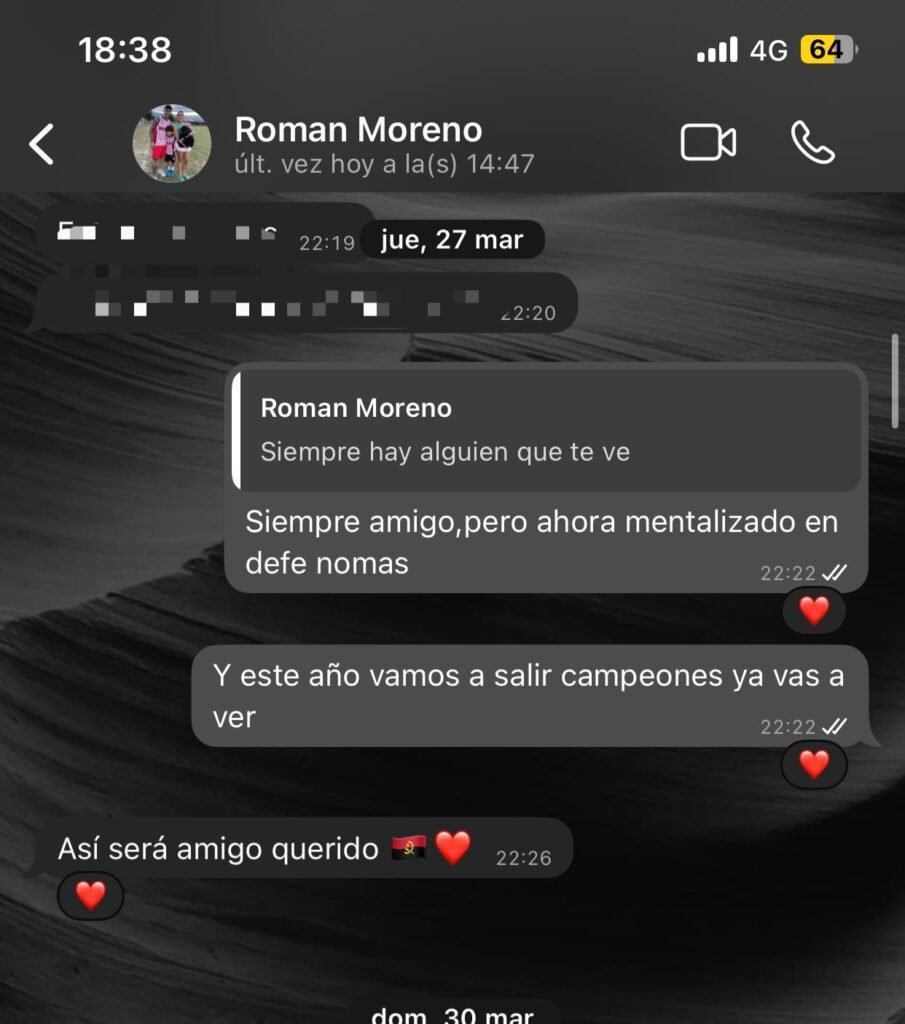This screenshot has height=1024, width=905.
Task: Start a voice call with Roman Moreno
Action: tap(812, 143)
